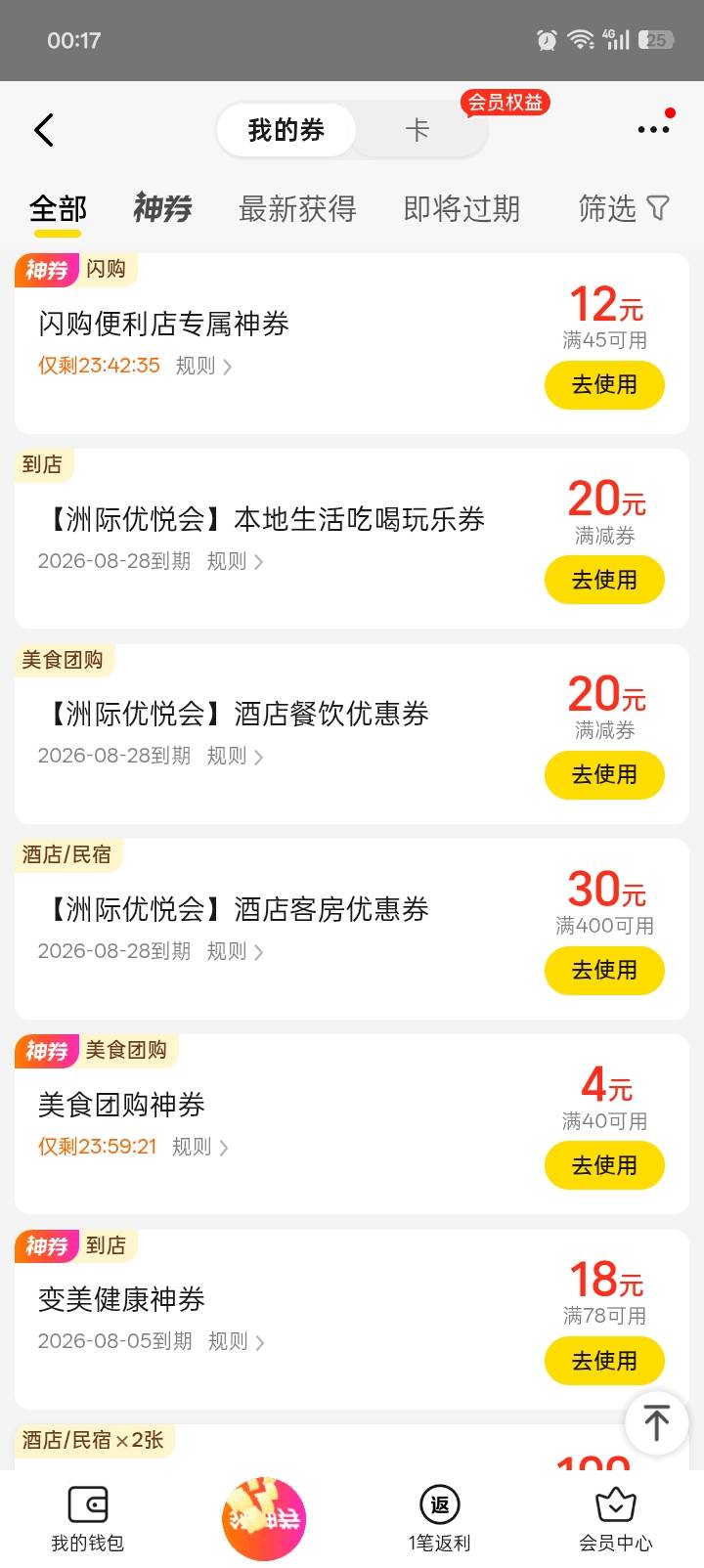Image resolution: width=704 pixels, height=1568 pixels.
Task: Open rules for 变美健康神券
Action: point(237,1341)
